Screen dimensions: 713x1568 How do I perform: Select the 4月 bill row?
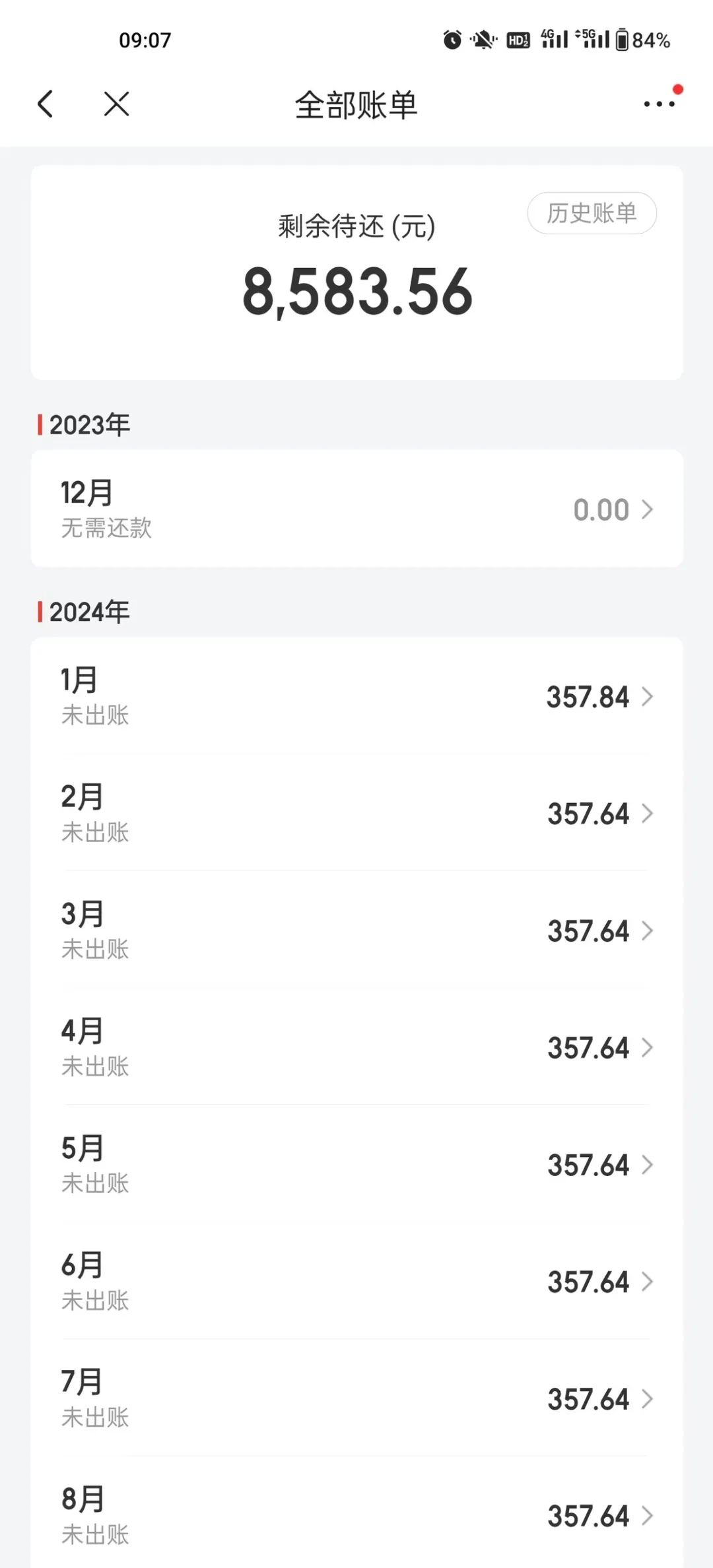click(356, 1047)
